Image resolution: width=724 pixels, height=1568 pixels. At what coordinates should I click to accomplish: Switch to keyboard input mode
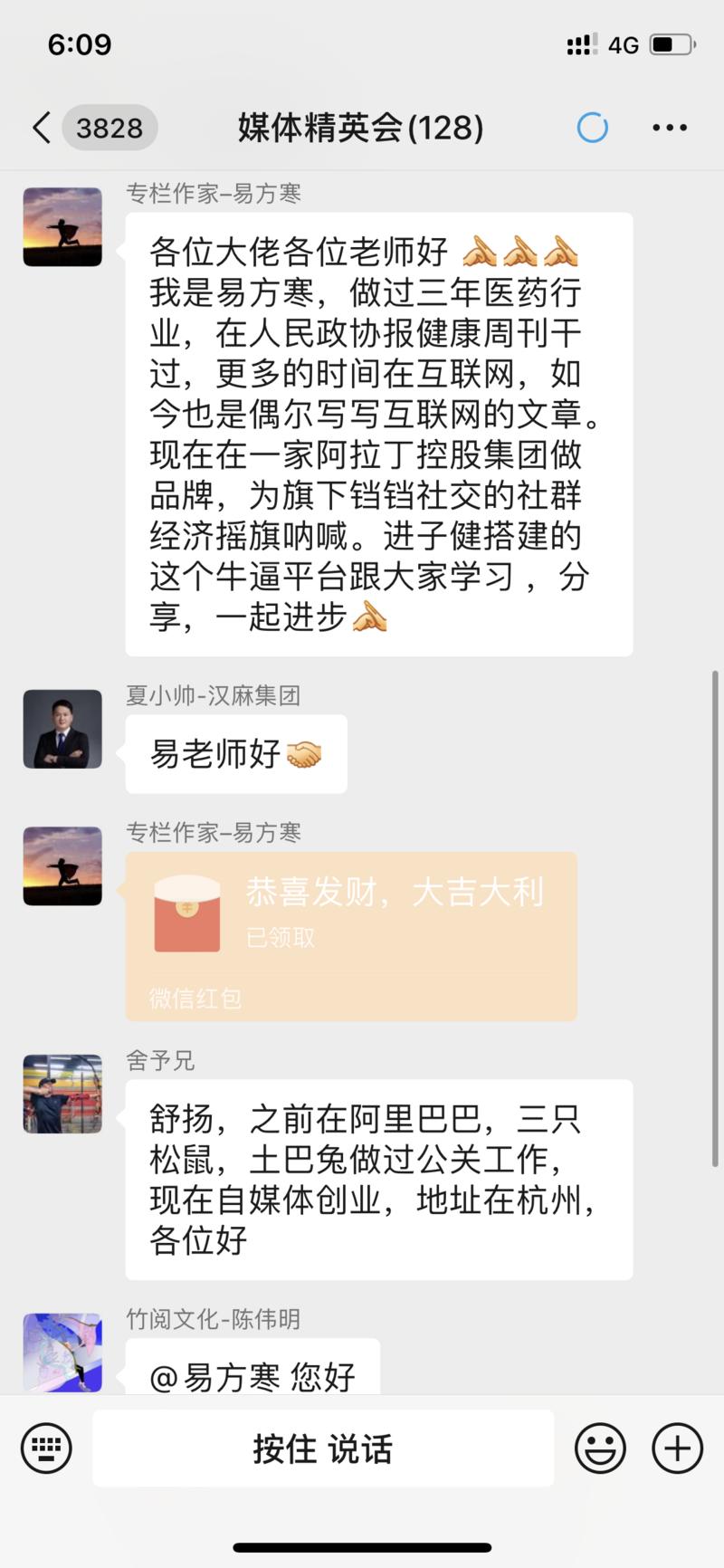click(44, 1448)
